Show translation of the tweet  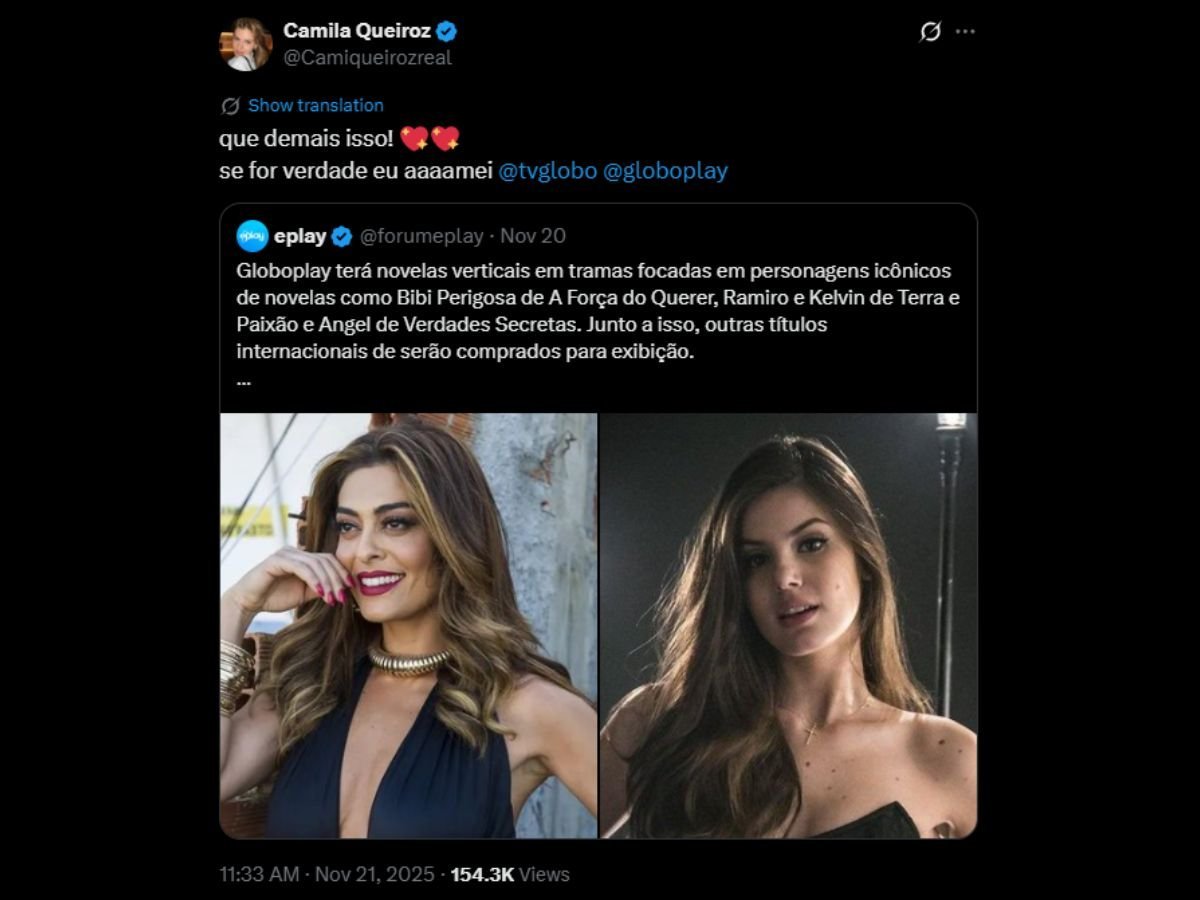tap(315, 105)
